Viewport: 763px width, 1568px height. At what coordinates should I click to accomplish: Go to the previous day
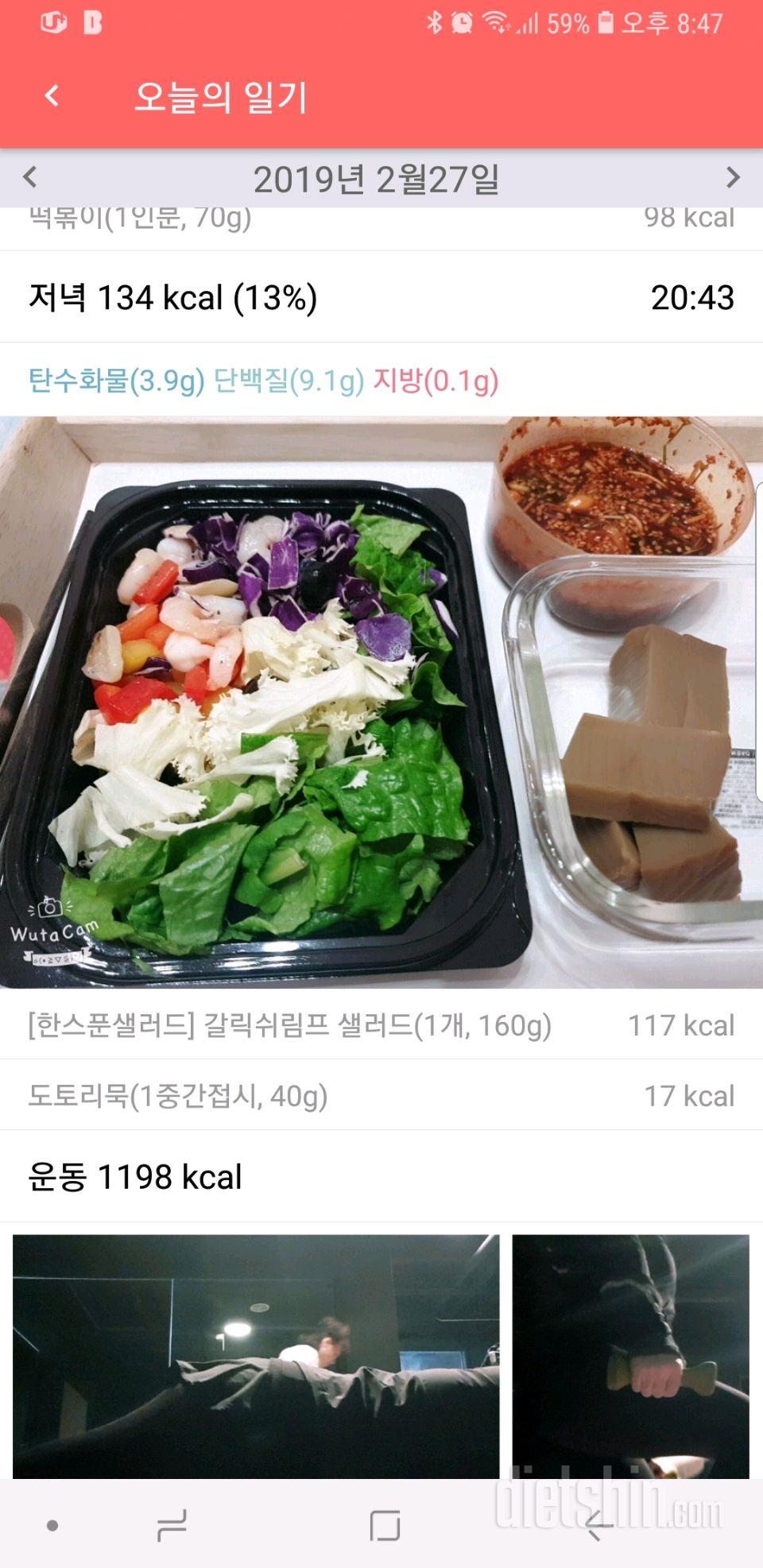point(30,177)
